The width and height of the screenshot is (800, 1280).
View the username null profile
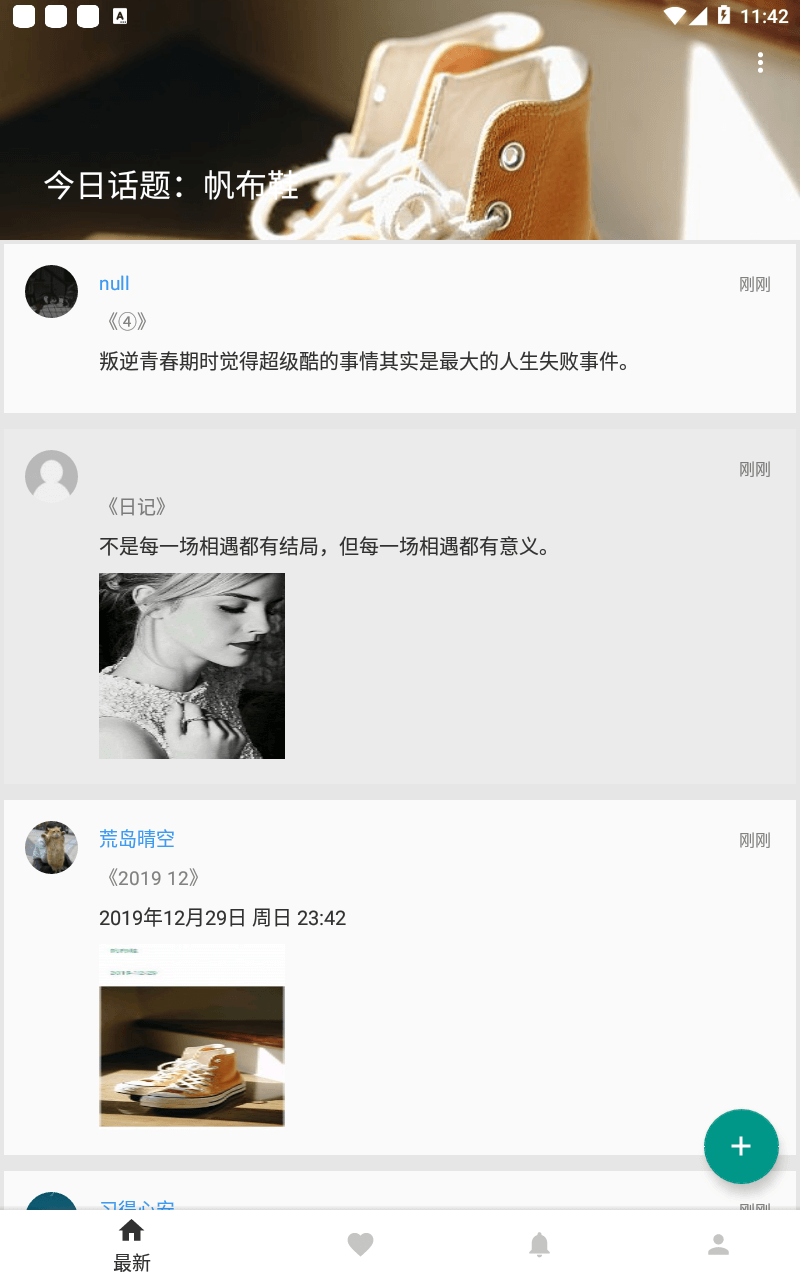[x=114, y=283]
